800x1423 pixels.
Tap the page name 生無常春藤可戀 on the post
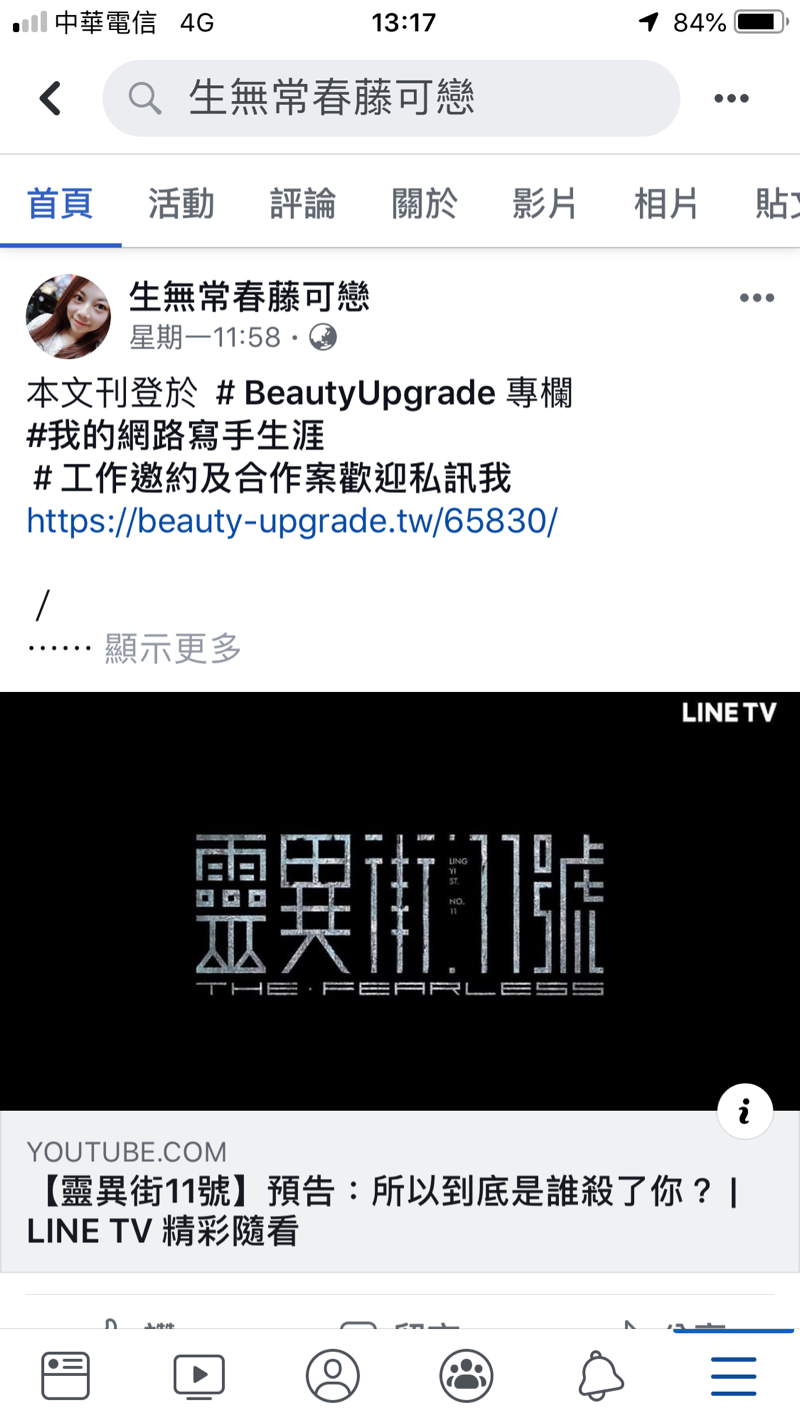coord(250,296)
